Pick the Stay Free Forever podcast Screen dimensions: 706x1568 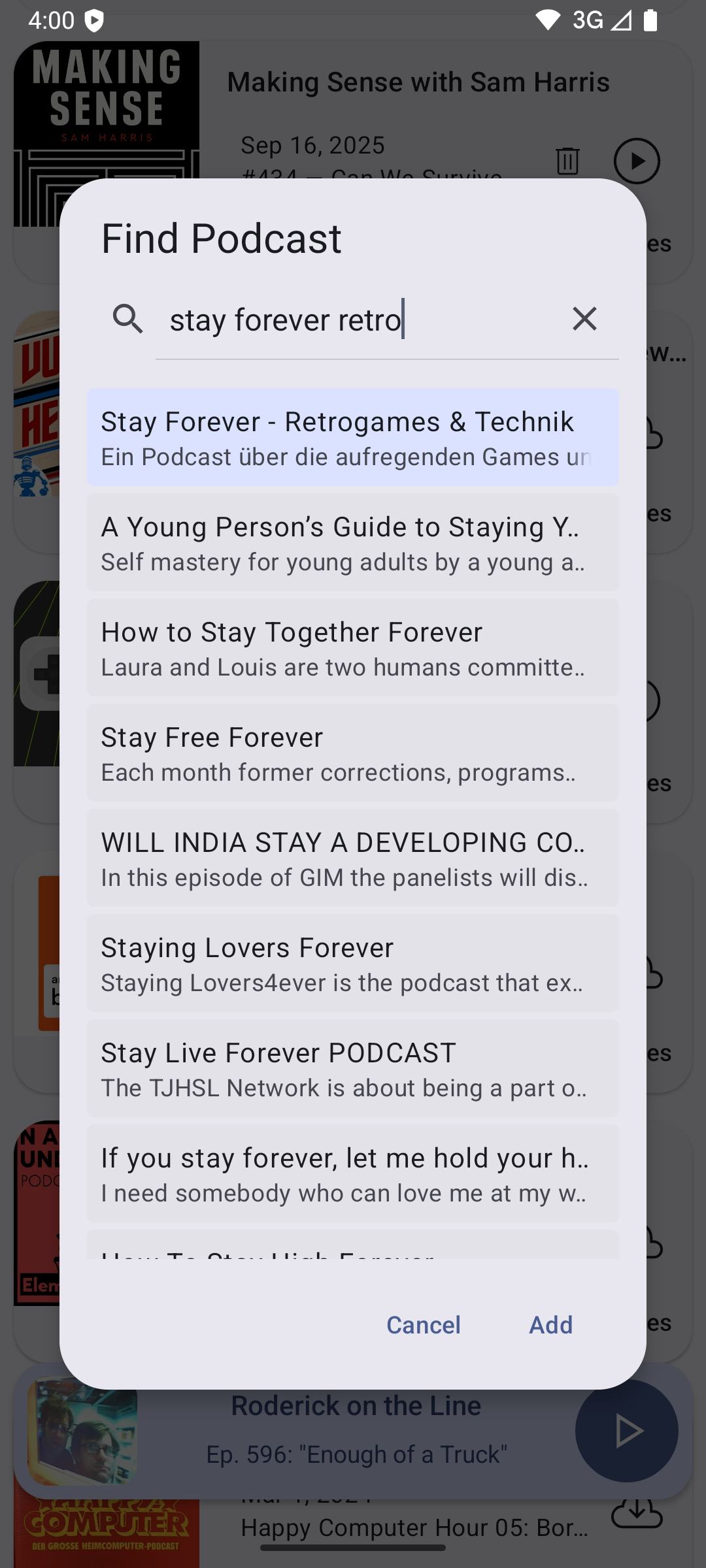353,753
